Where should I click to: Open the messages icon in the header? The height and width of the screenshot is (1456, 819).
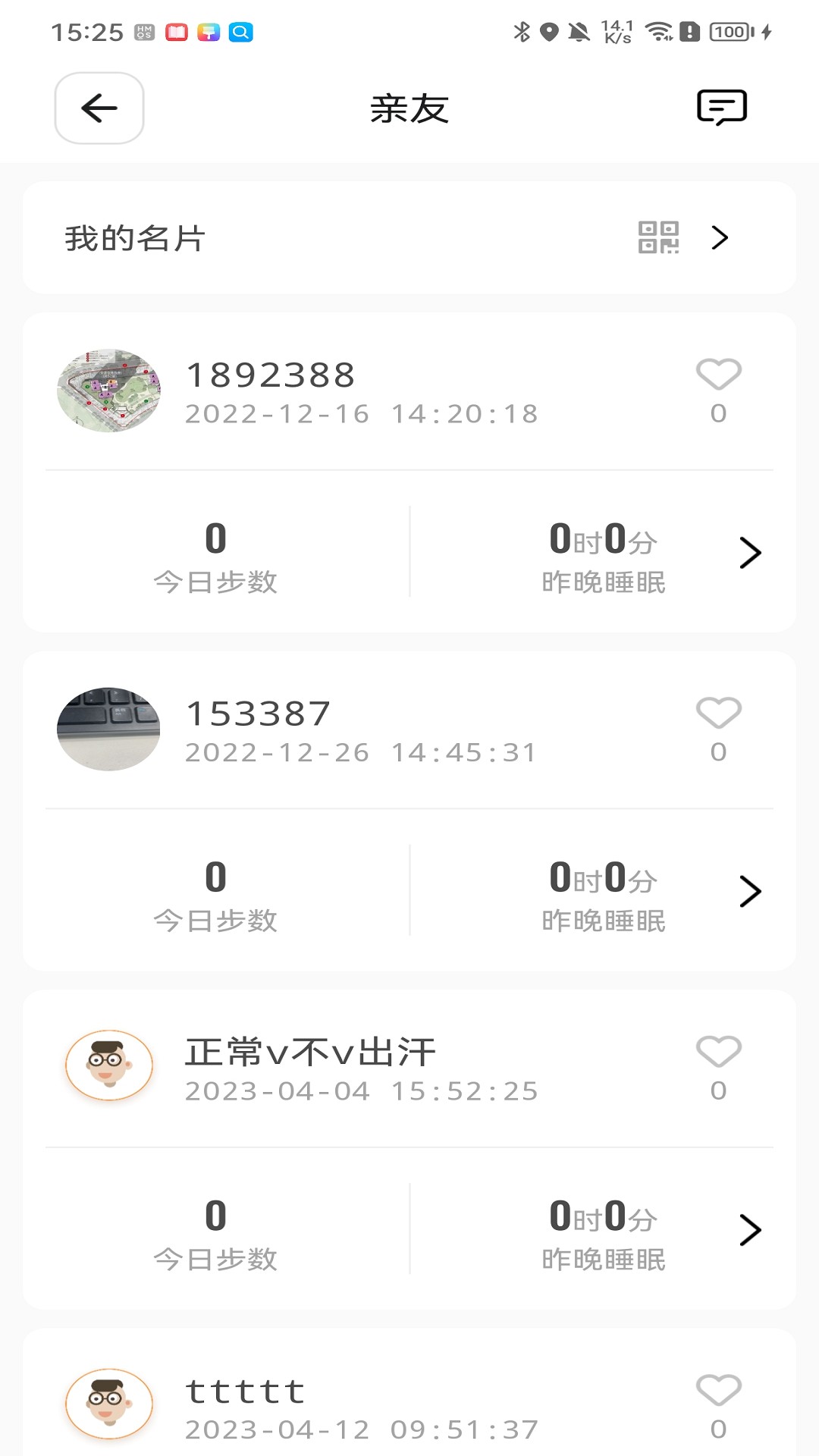pyautogui.click(x=721, y=108)
